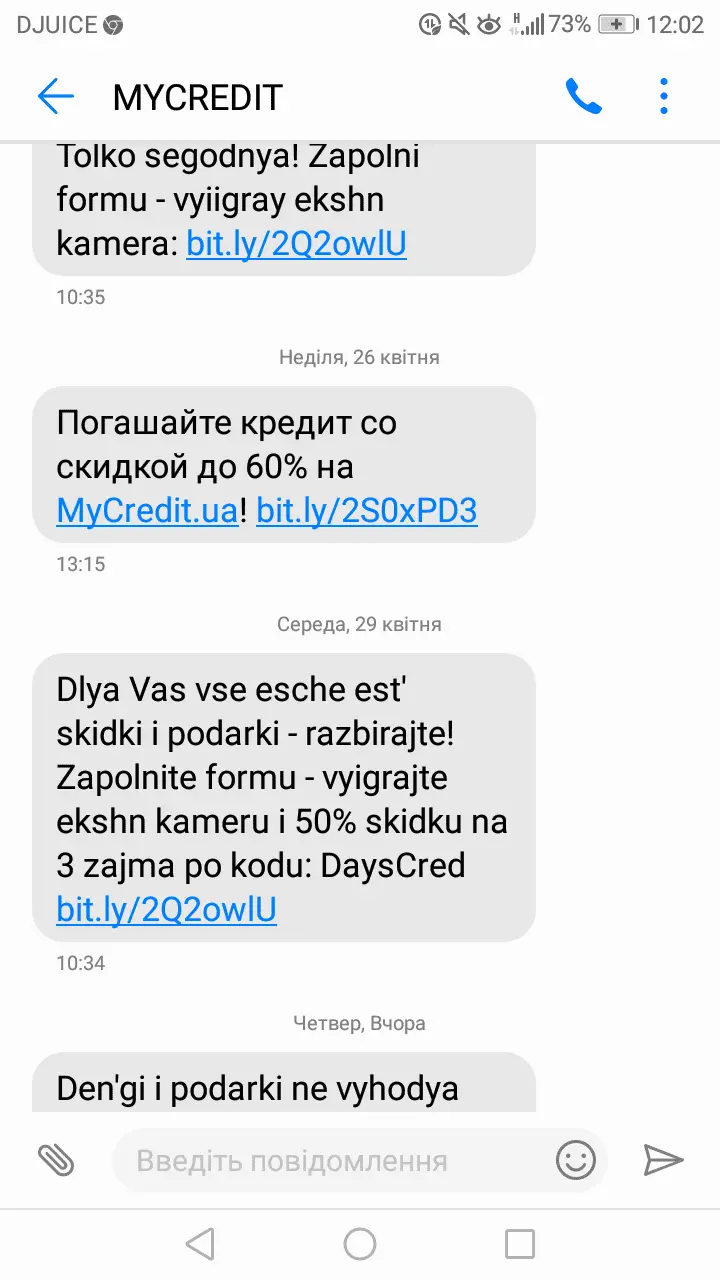Attach a file with the paperclip
Viewport: 720px width, 1280px height.
point(57,1160)
